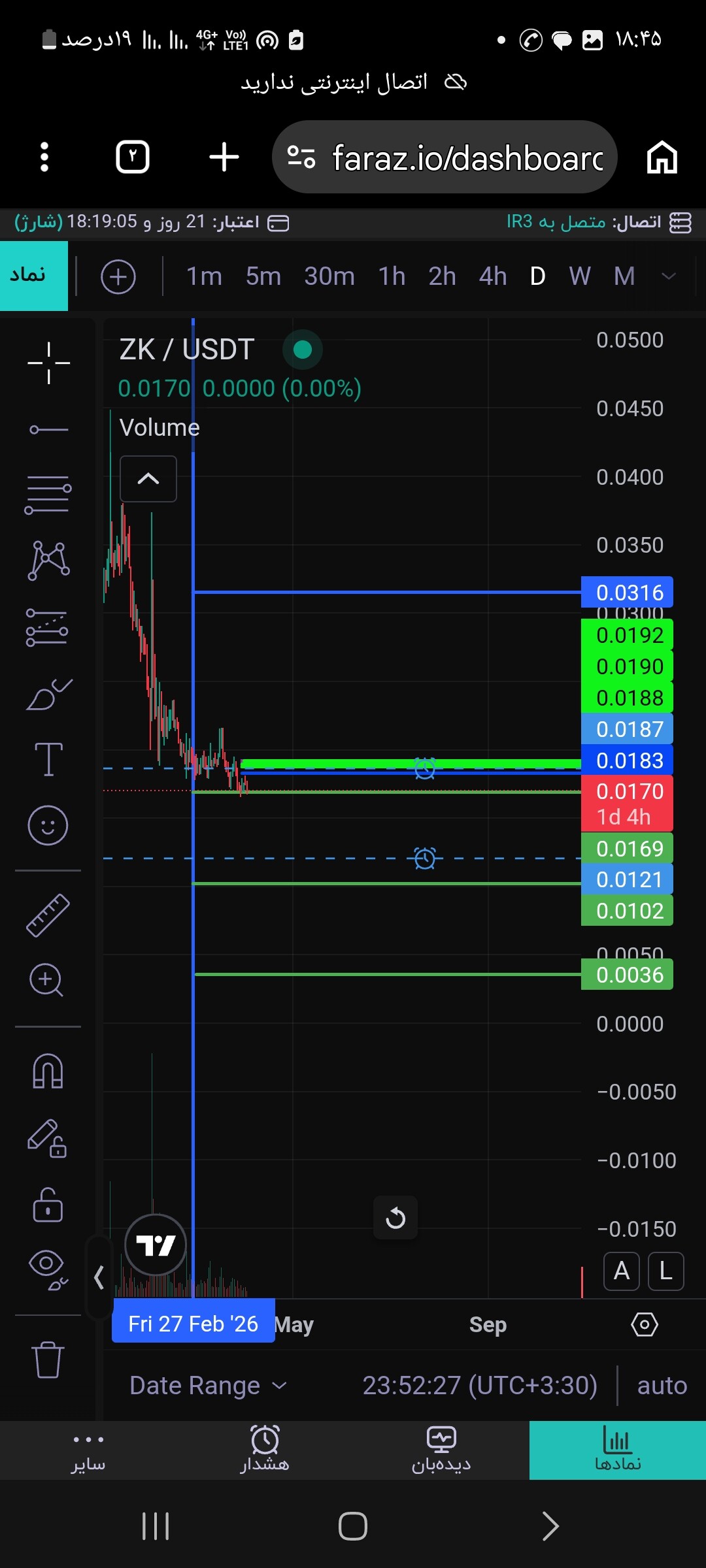Choose the ruler measure tool
The image size is (706, 1568).
pyautogui.click(x=48, y=915)
